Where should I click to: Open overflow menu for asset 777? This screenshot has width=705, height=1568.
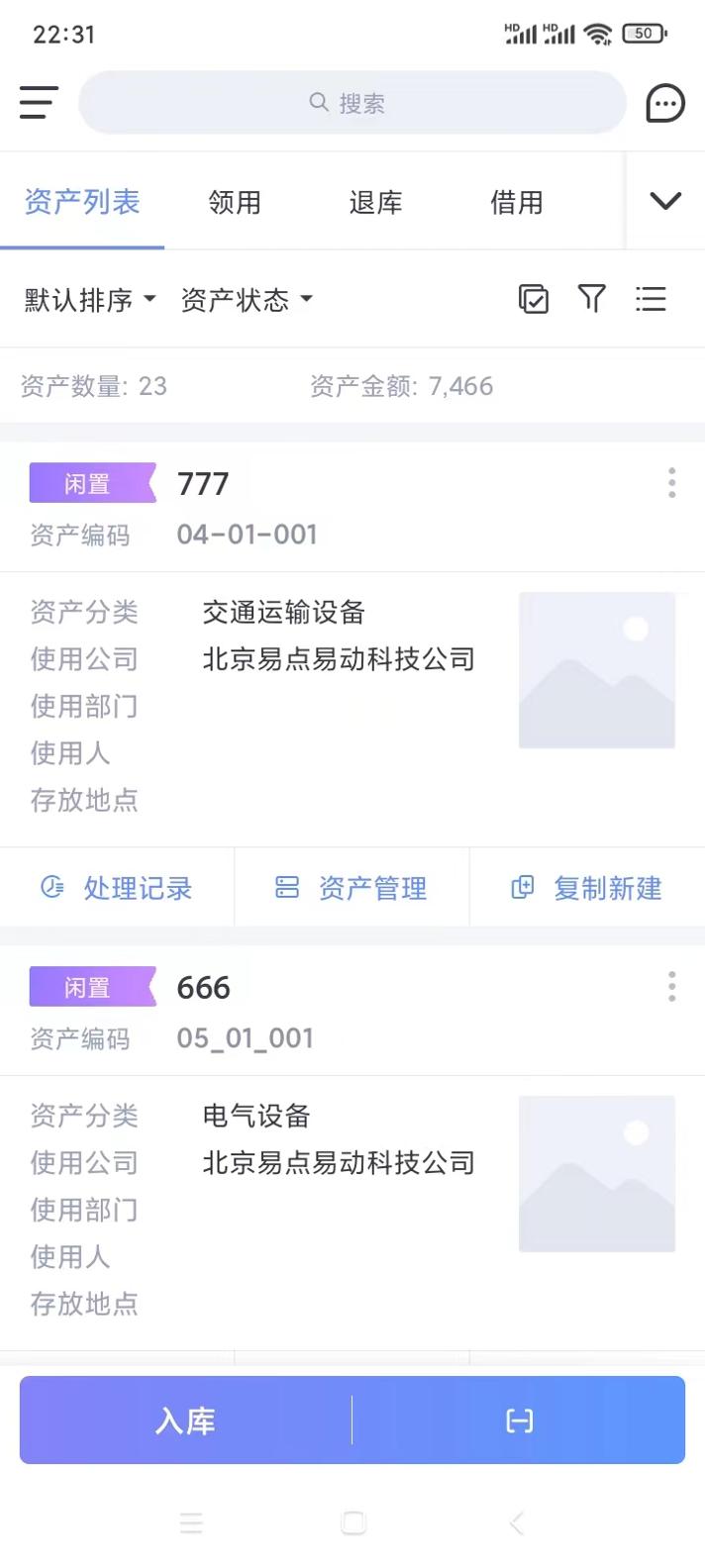pyautogui.click(x=672, y=483)
